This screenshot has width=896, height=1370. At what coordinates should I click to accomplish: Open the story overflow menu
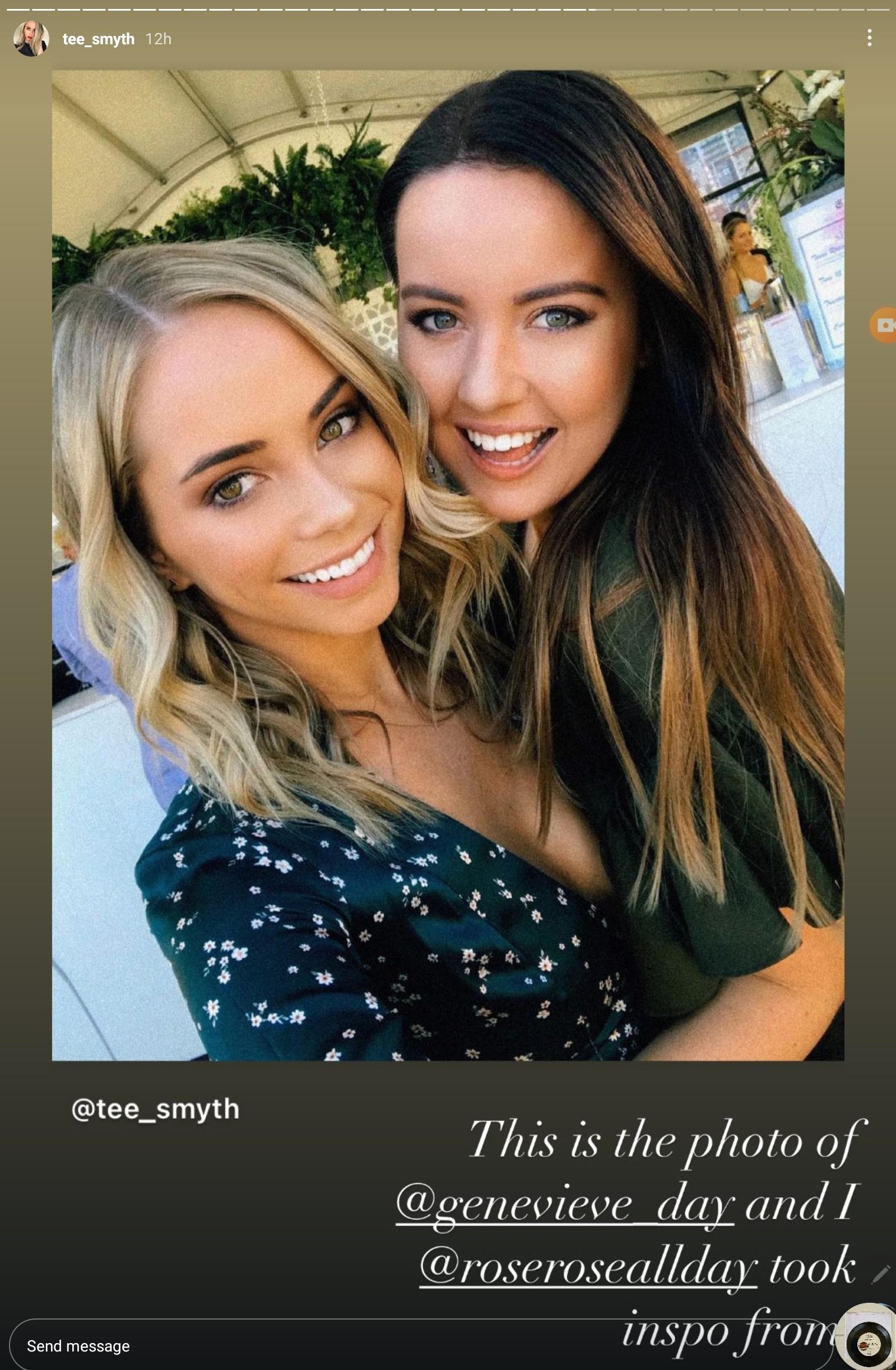869,38
